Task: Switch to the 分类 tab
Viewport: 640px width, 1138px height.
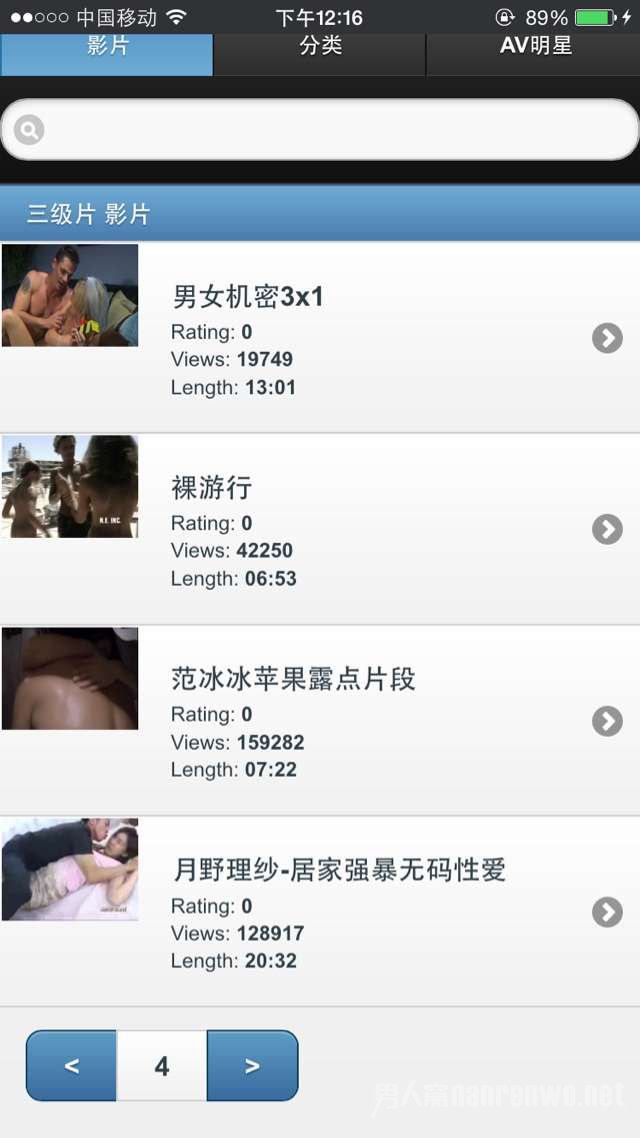Action: tap(320, 52)
